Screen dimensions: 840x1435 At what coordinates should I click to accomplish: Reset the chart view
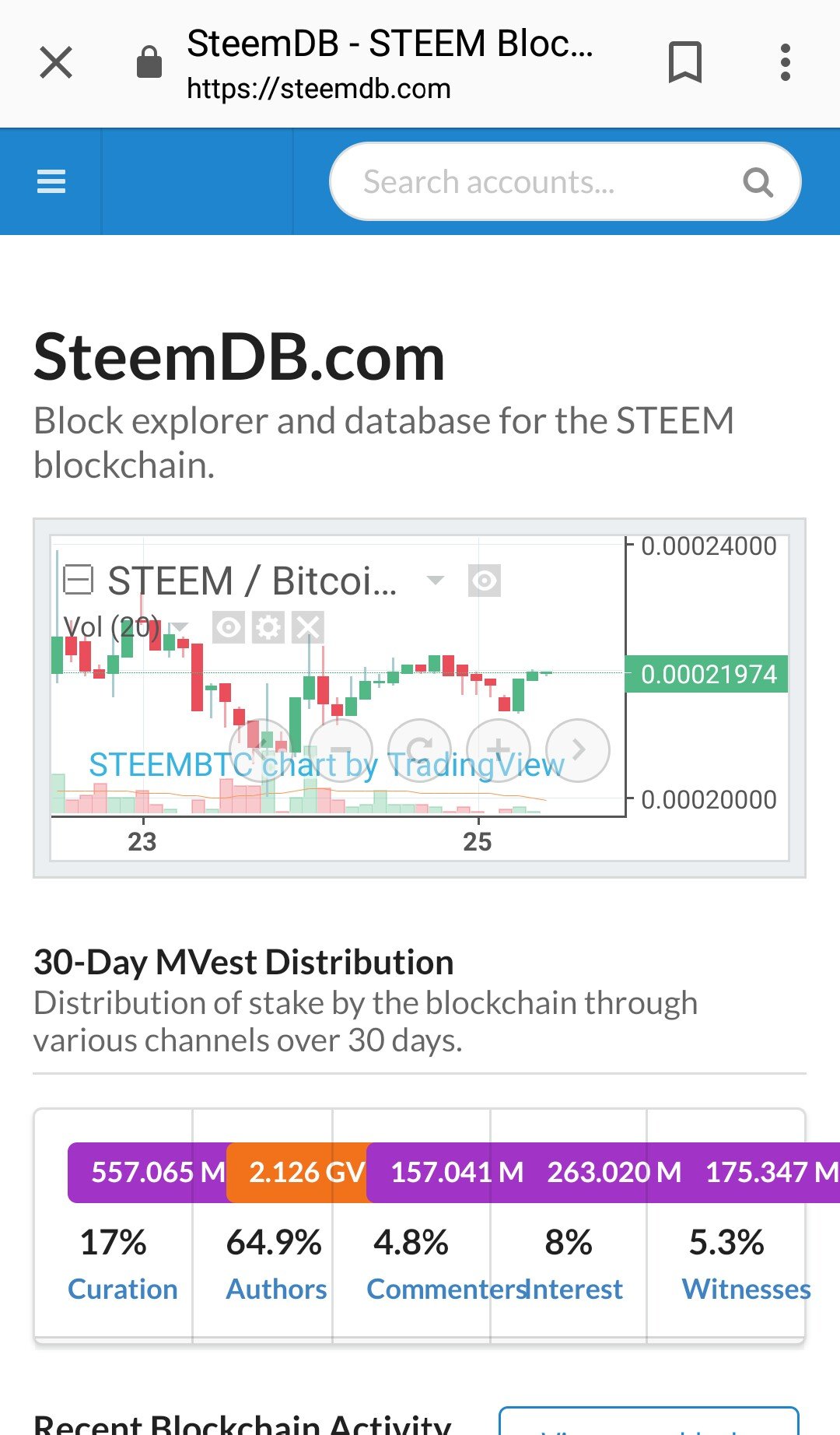(x=420, y=750)
